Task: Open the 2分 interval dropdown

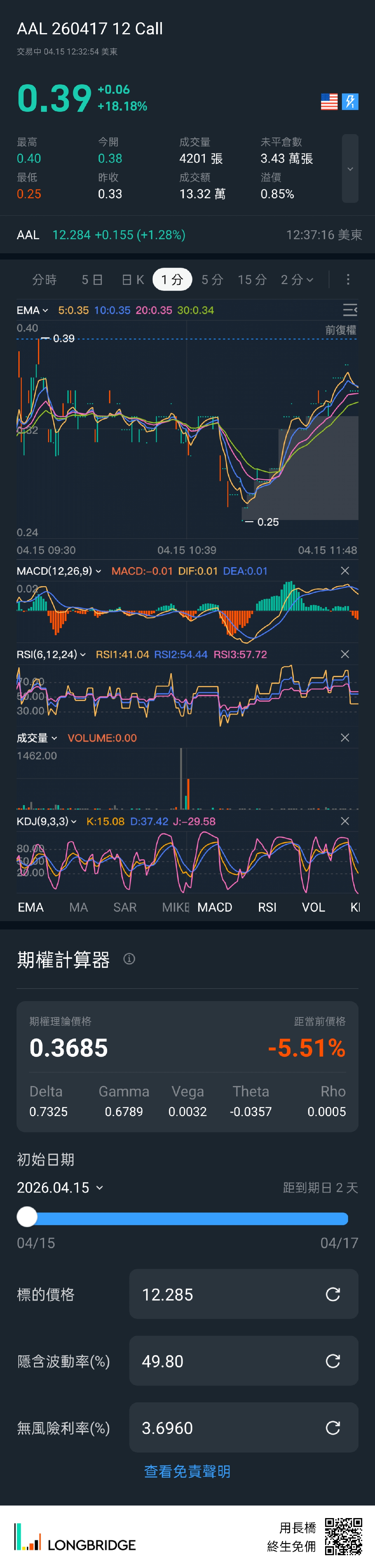Action: click(x=297, y=279)
